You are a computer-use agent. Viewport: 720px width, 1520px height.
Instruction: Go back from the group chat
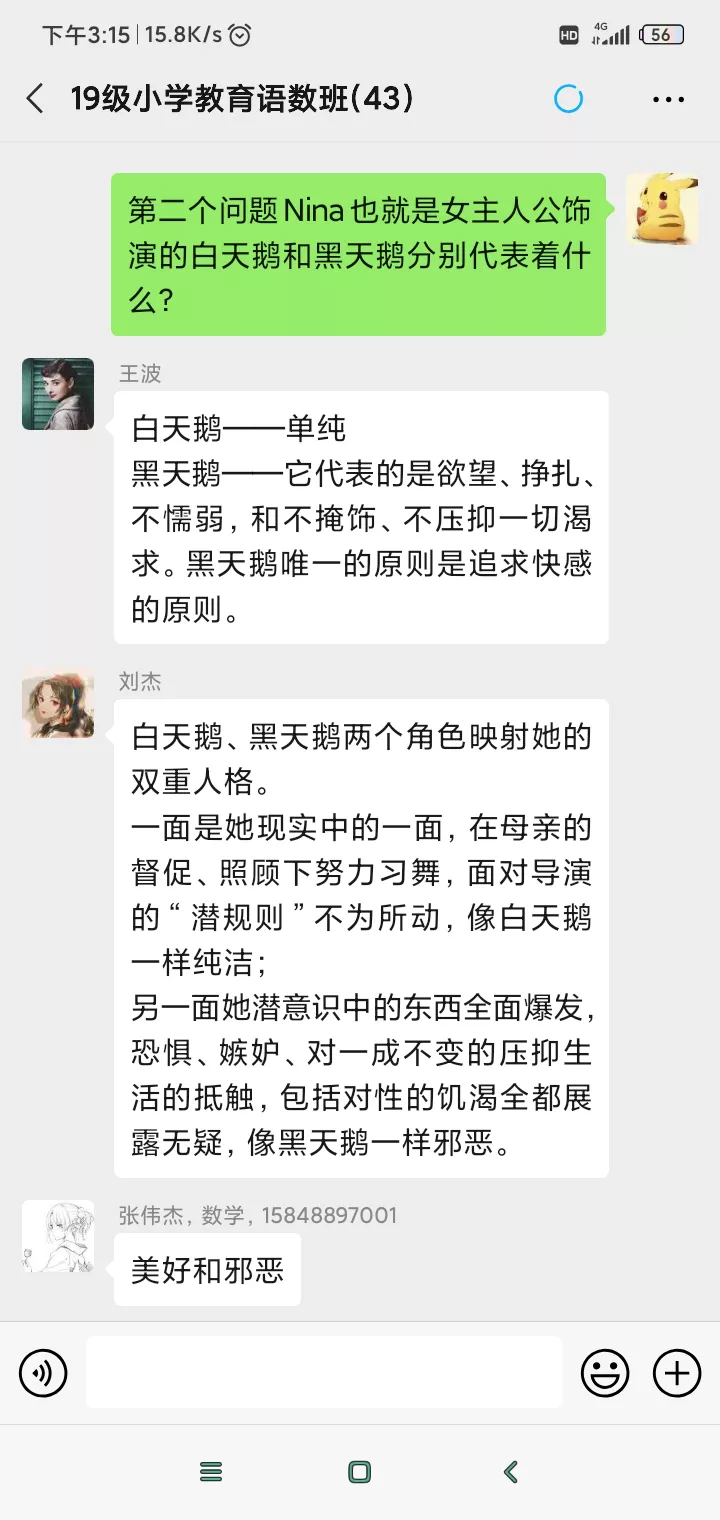[35, 98]
